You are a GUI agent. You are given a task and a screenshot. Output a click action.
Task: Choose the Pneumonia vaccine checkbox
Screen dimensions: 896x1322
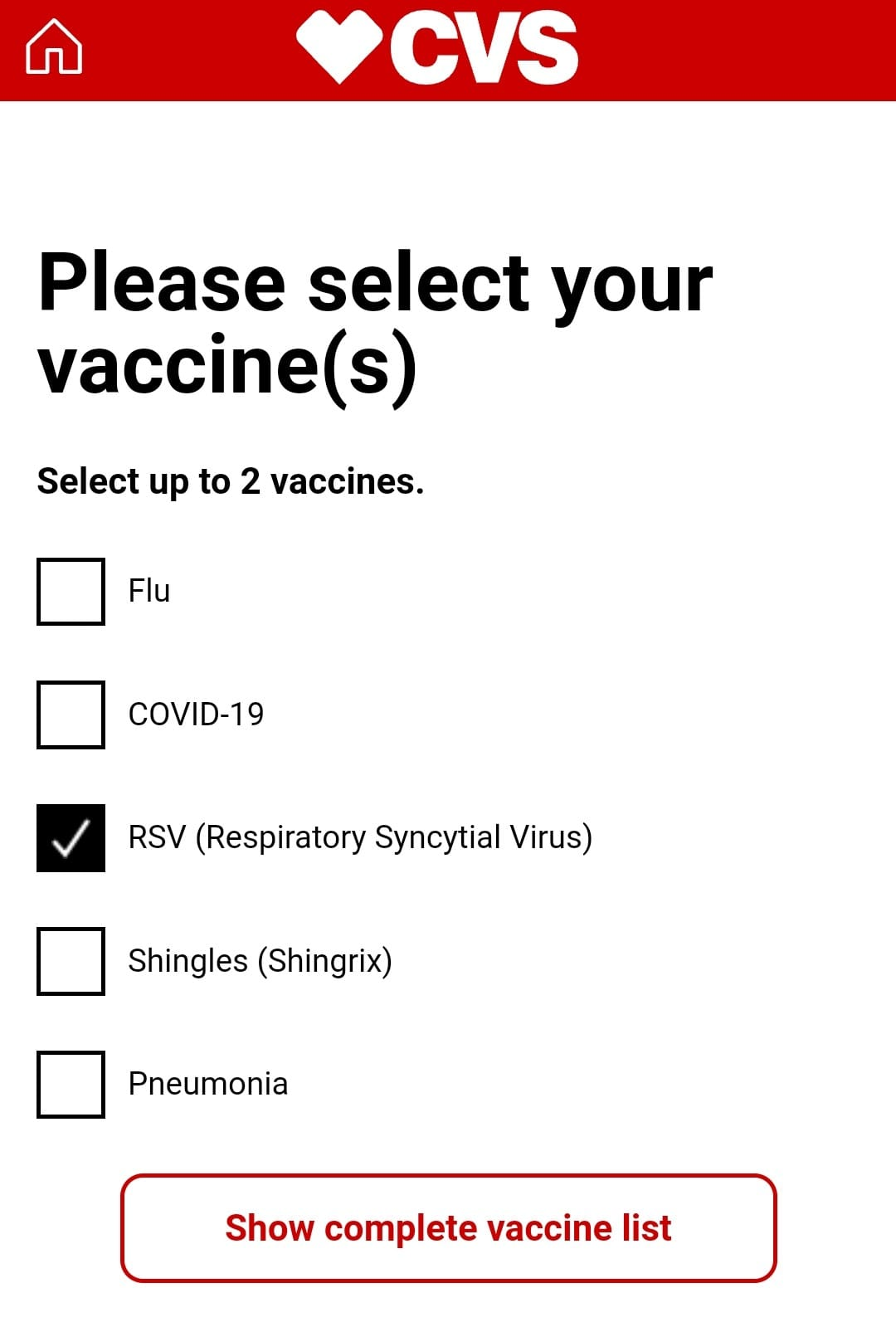point(71,1085)
